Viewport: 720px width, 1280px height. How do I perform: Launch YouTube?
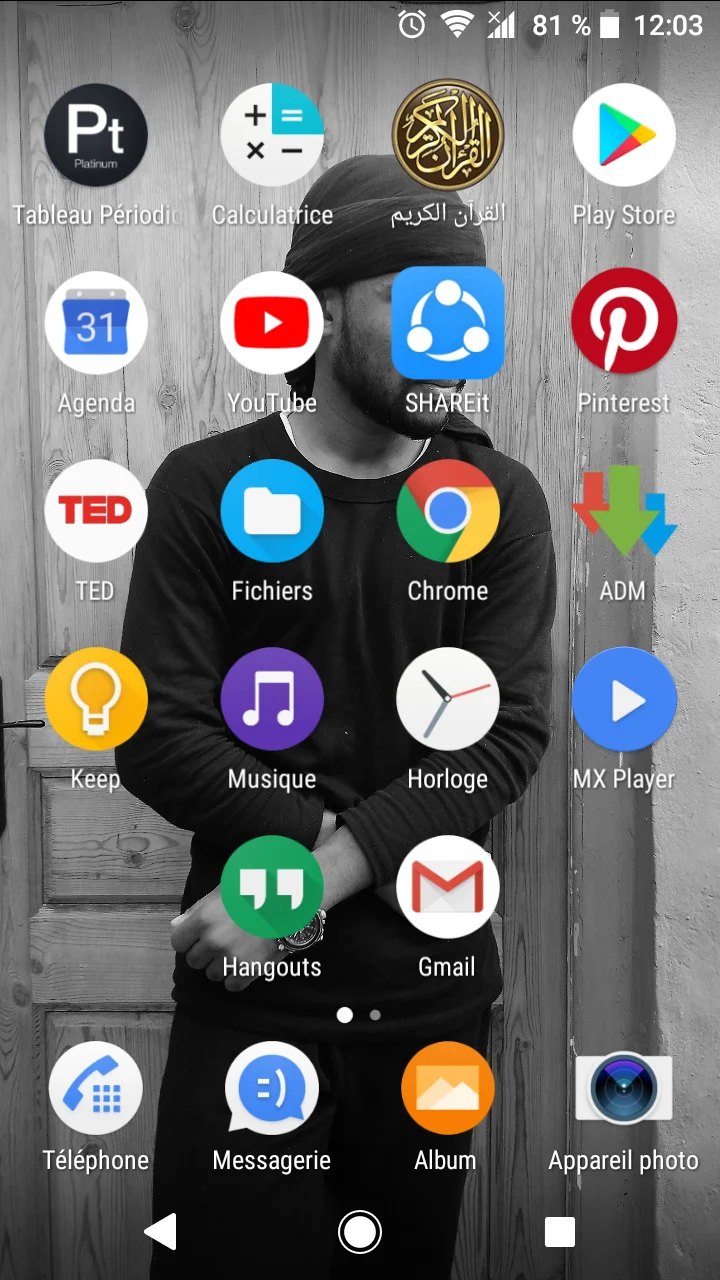[272, 323]
